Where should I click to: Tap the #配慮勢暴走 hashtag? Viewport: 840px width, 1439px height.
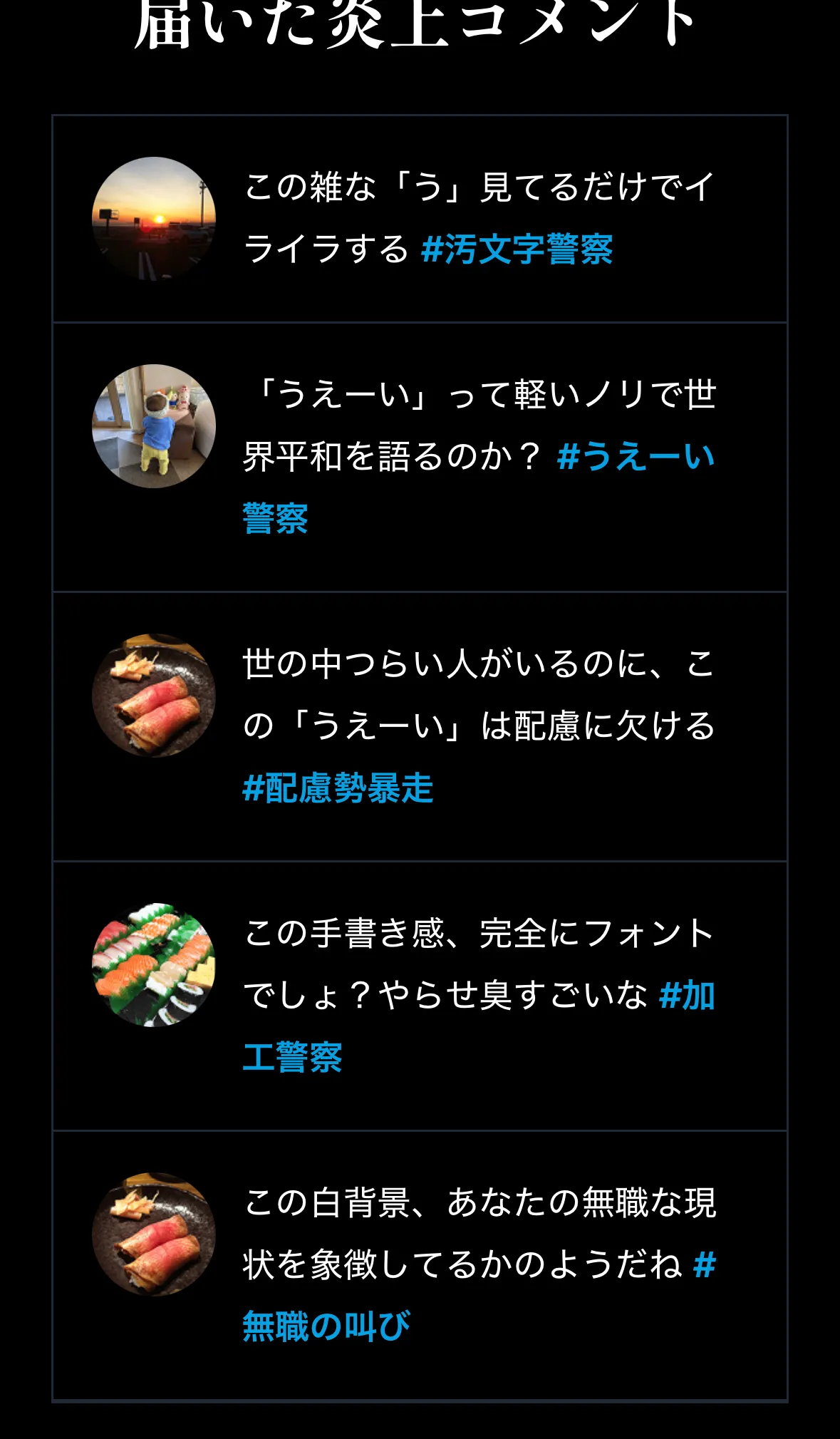(338, 788)
